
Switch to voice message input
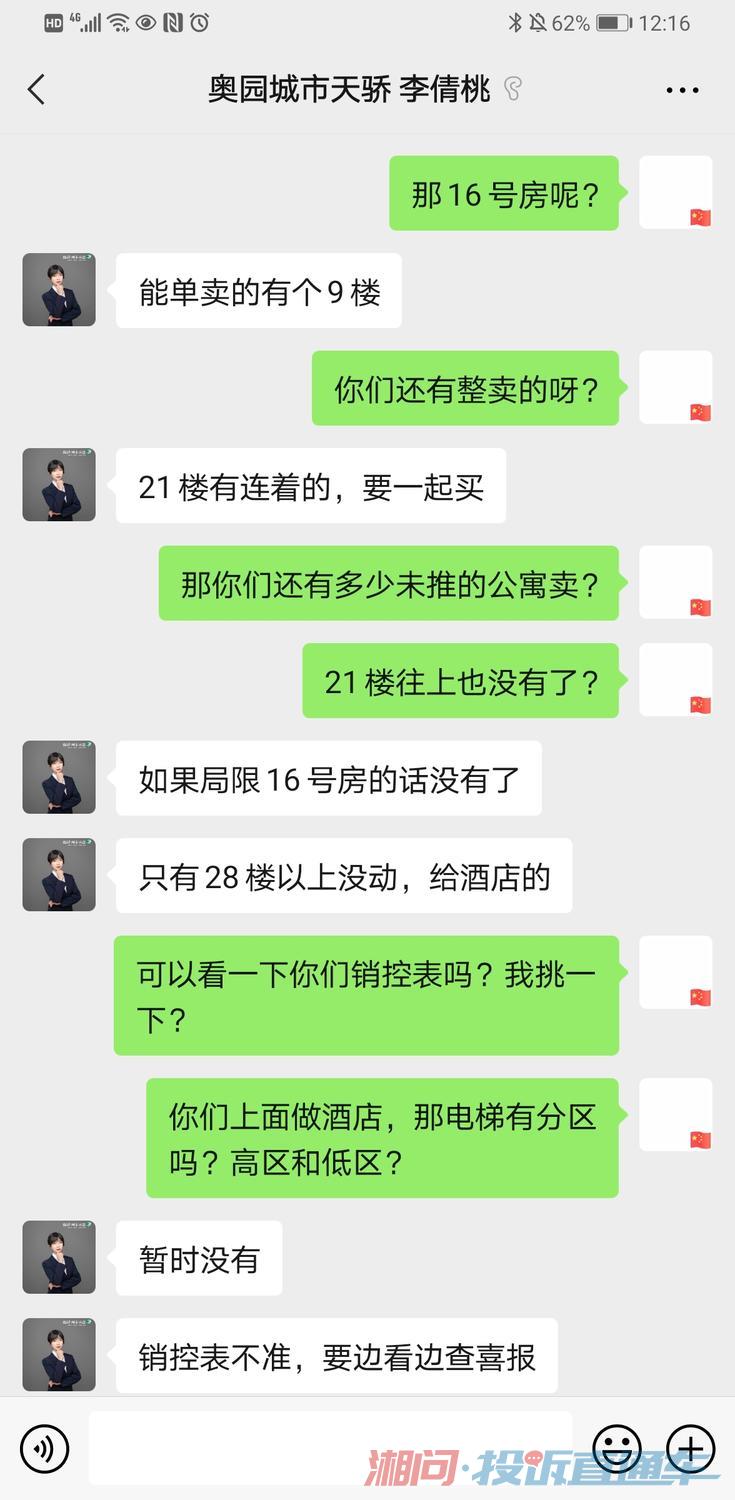point(44,1448)
